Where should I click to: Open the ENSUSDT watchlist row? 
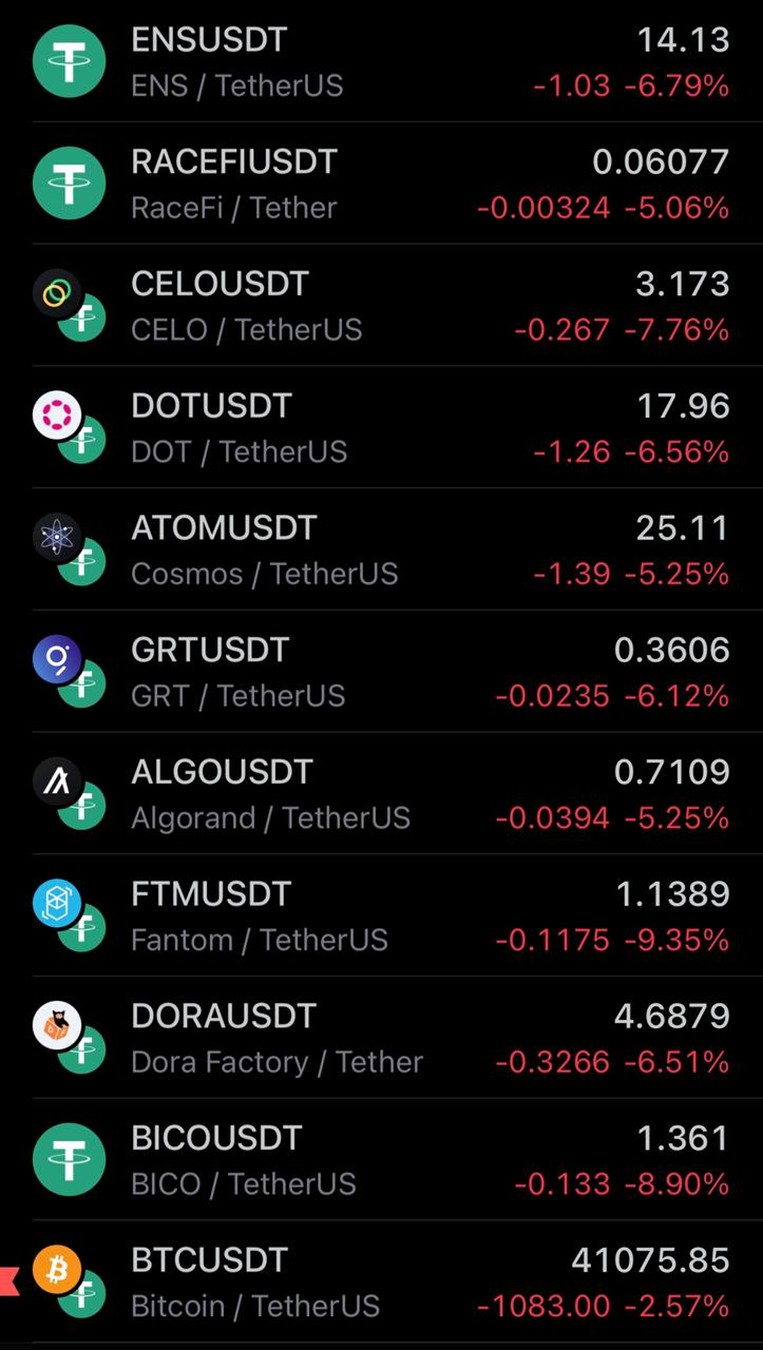381,61
